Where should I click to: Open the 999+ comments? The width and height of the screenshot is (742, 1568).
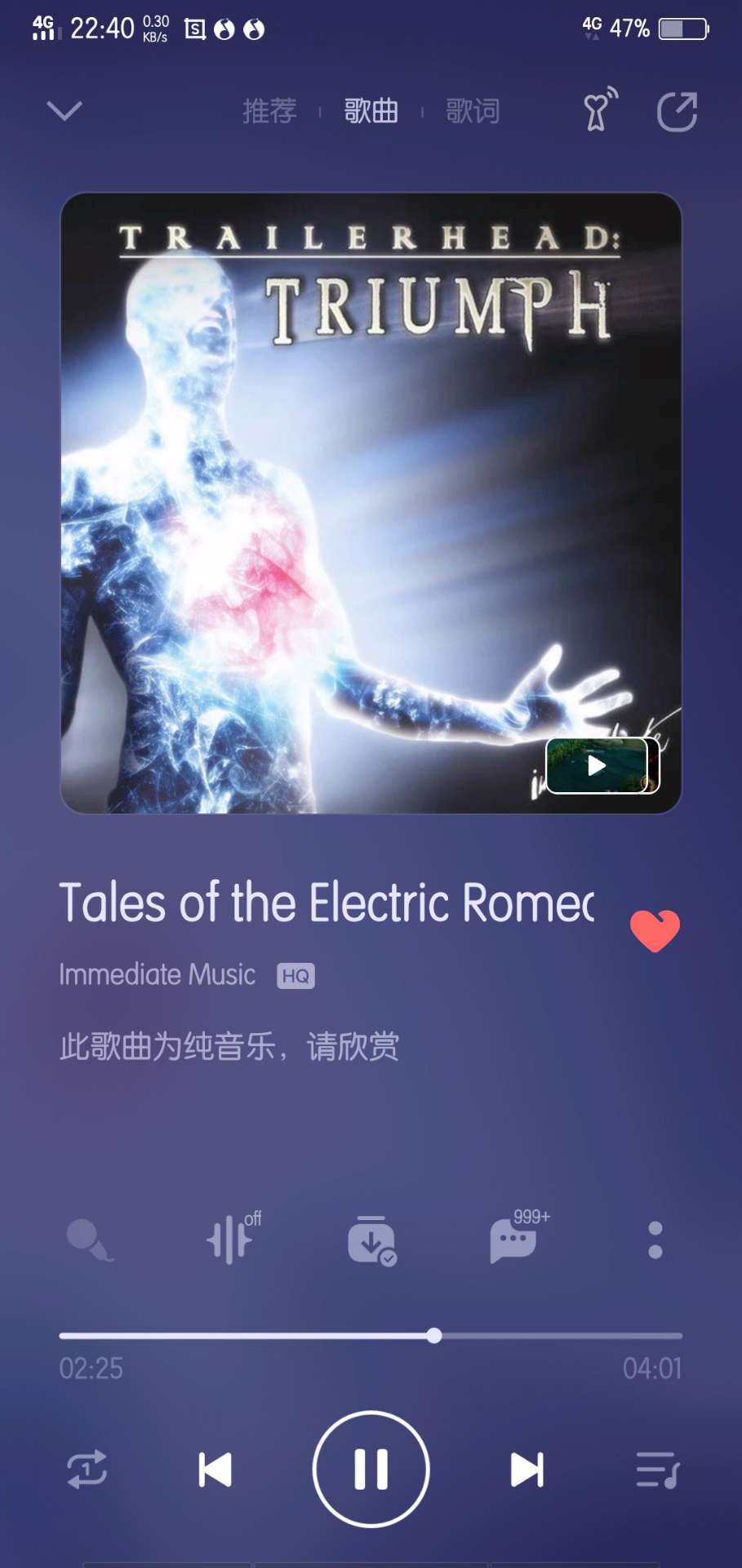(x=514, y=1240)
